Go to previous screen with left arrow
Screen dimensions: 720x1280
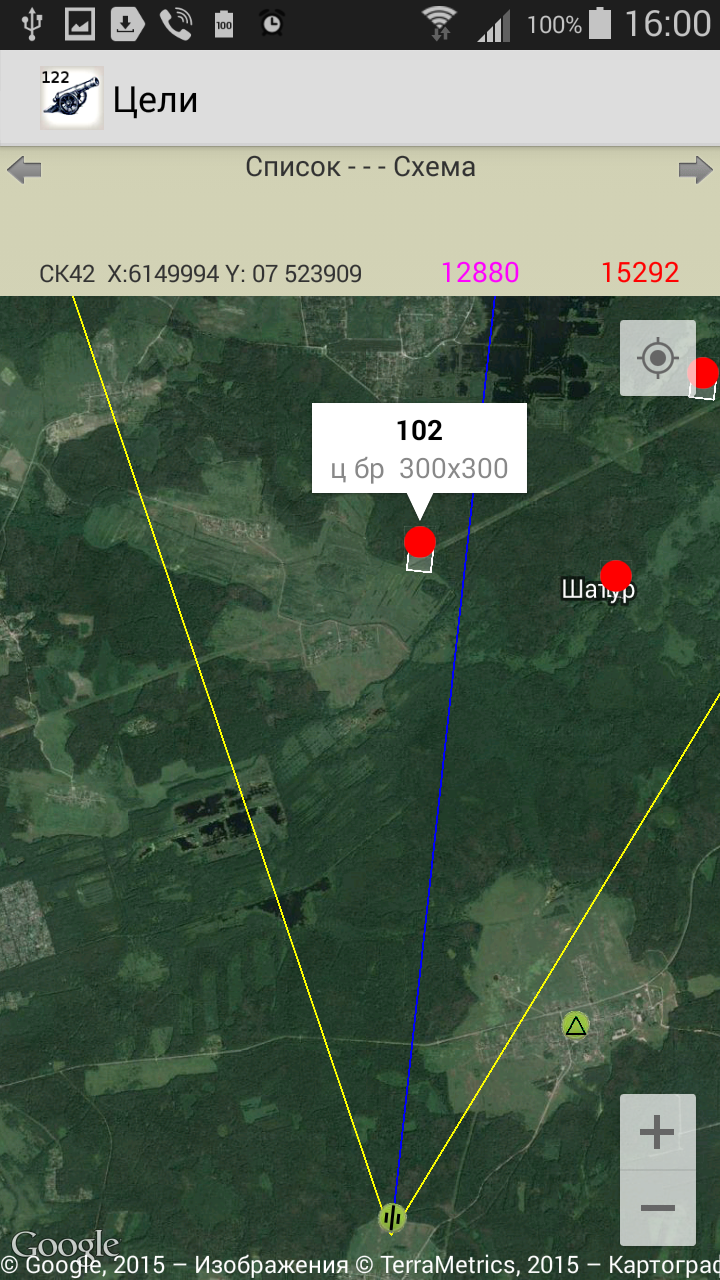coord(24,170)
